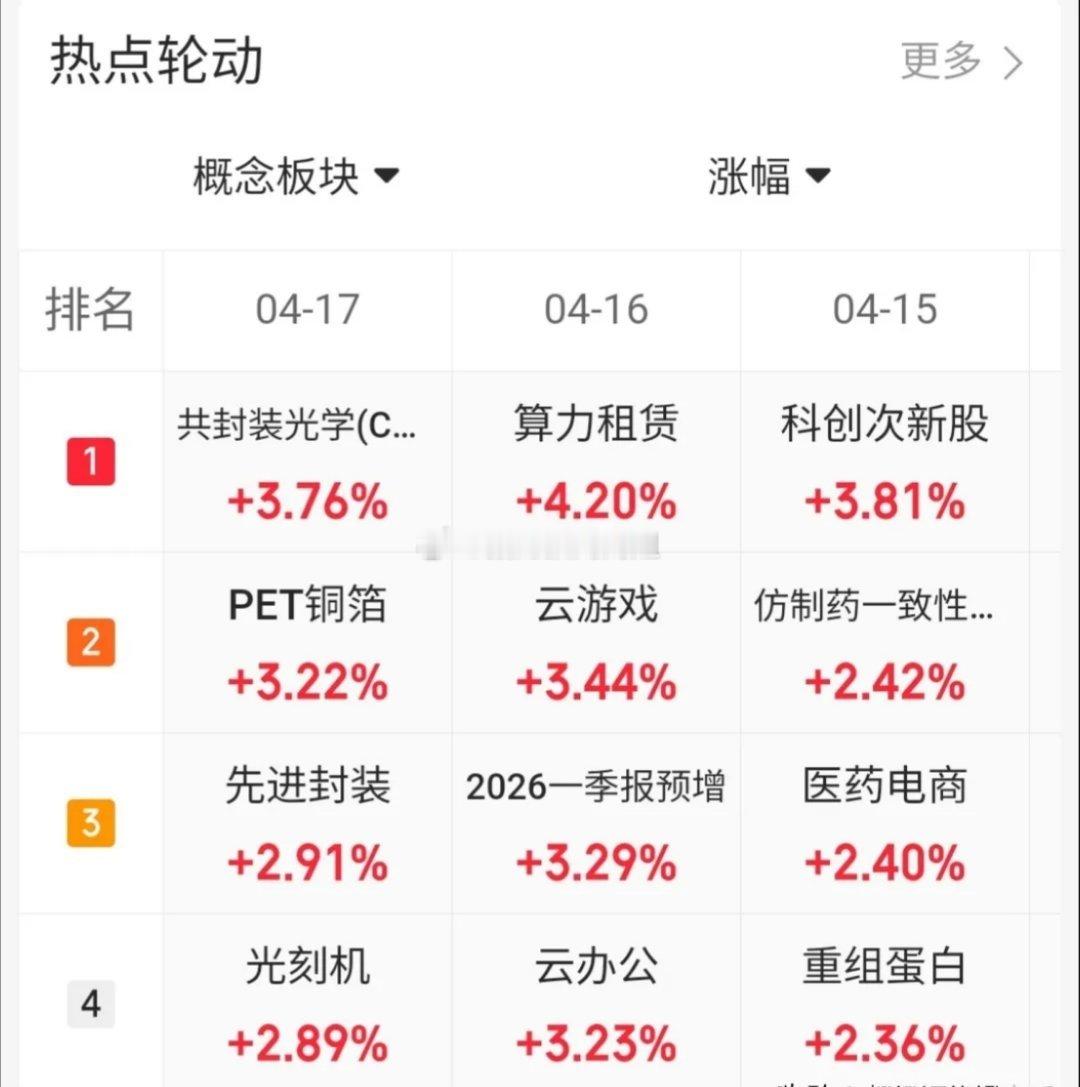The image size is (1080, 1087).
Task: Click the red rank 1 badge
Action: [91, 462]
